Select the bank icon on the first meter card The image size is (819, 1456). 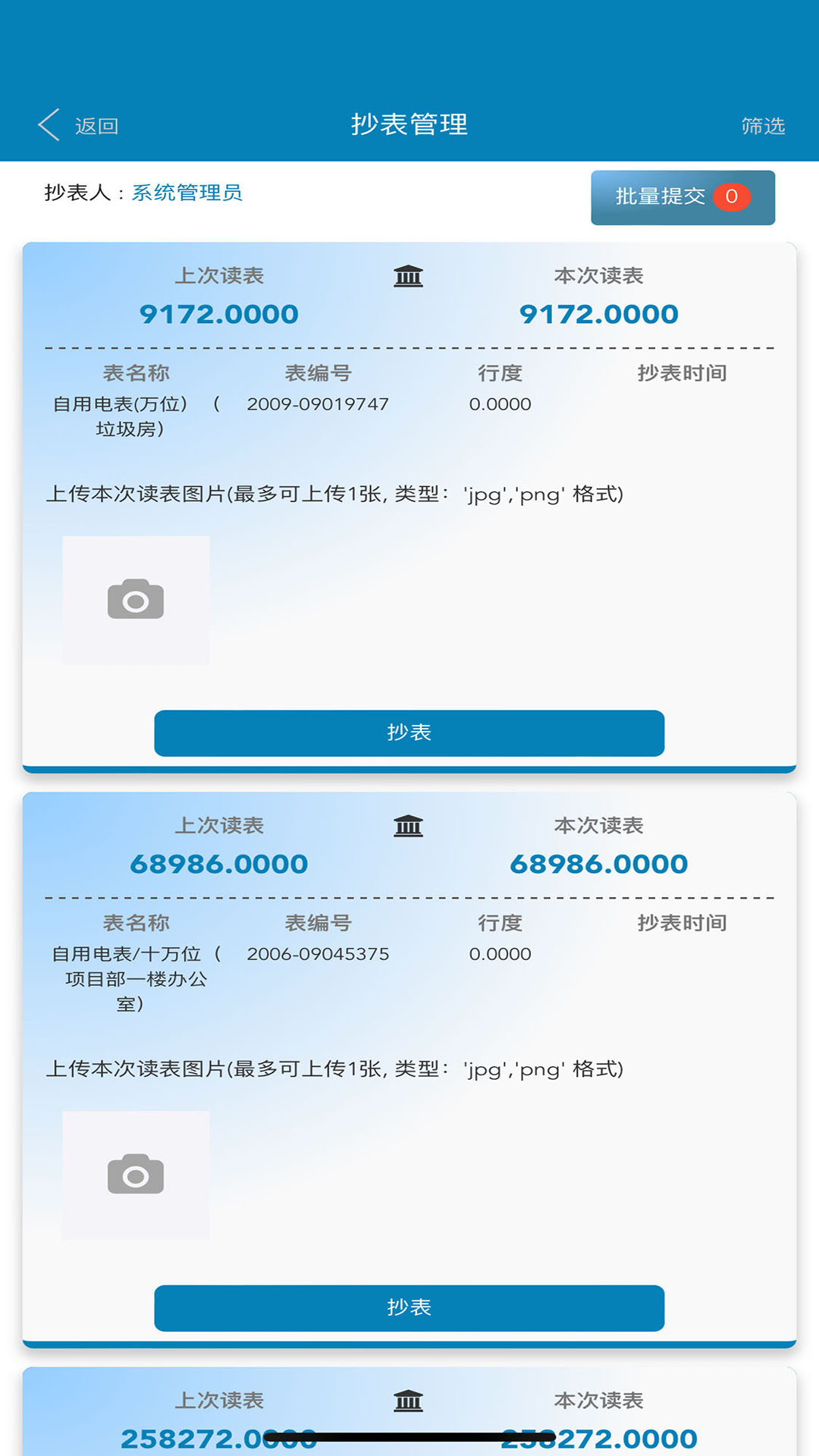408,277
